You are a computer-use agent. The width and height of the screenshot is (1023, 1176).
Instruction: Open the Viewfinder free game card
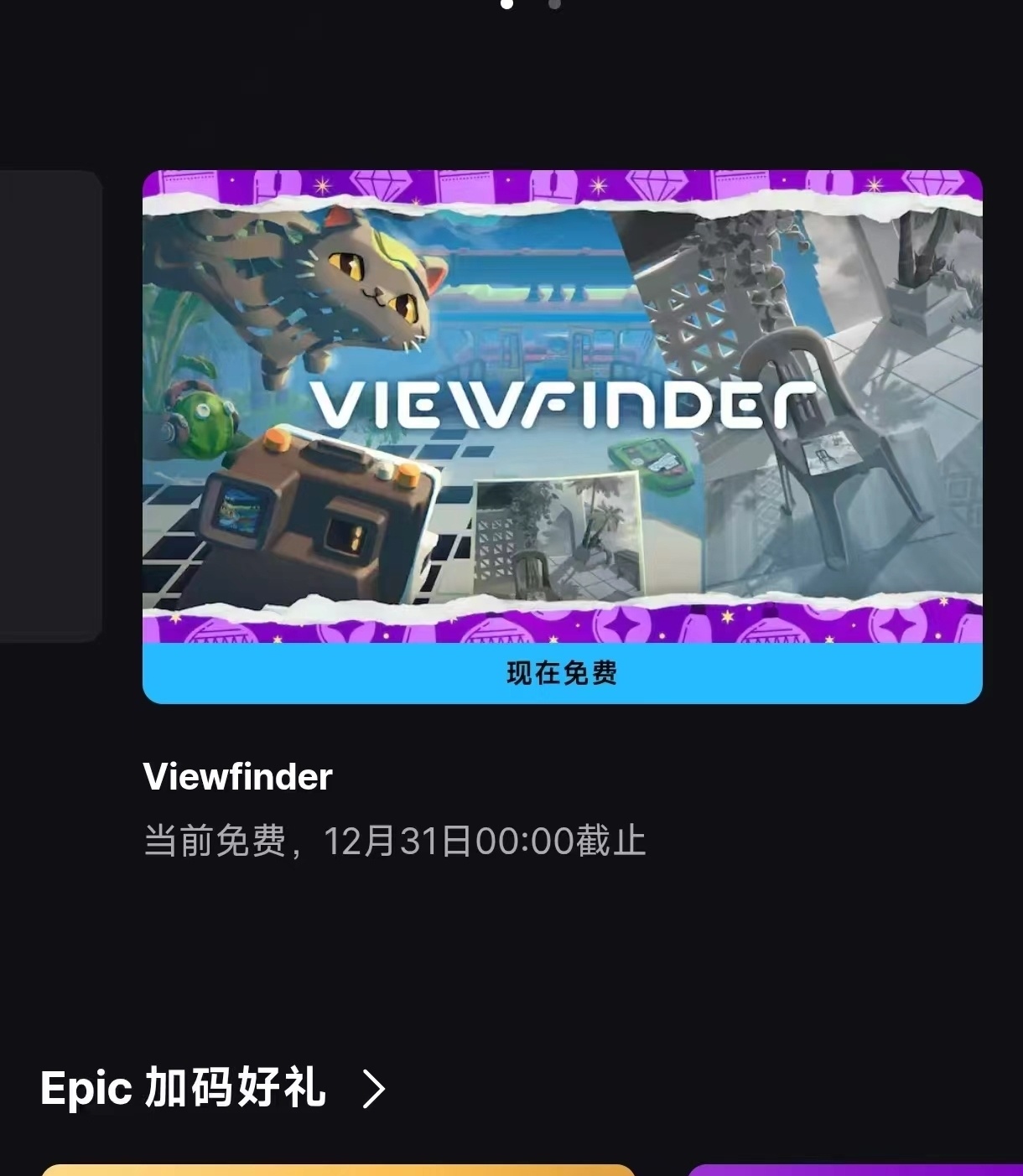[x=562, y=407]
